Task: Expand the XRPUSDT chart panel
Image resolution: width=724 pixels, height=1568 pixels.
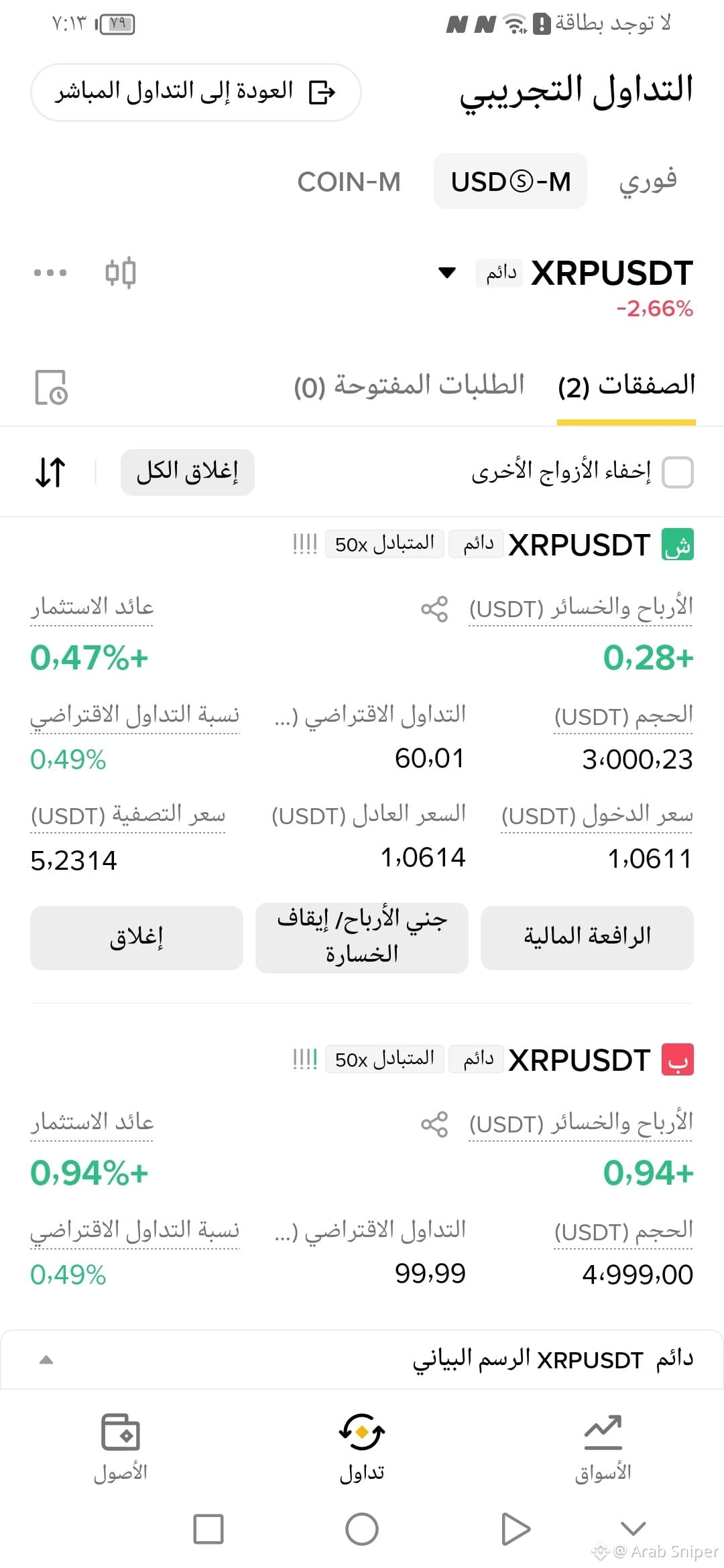Action: click(x=362, y=1360)
